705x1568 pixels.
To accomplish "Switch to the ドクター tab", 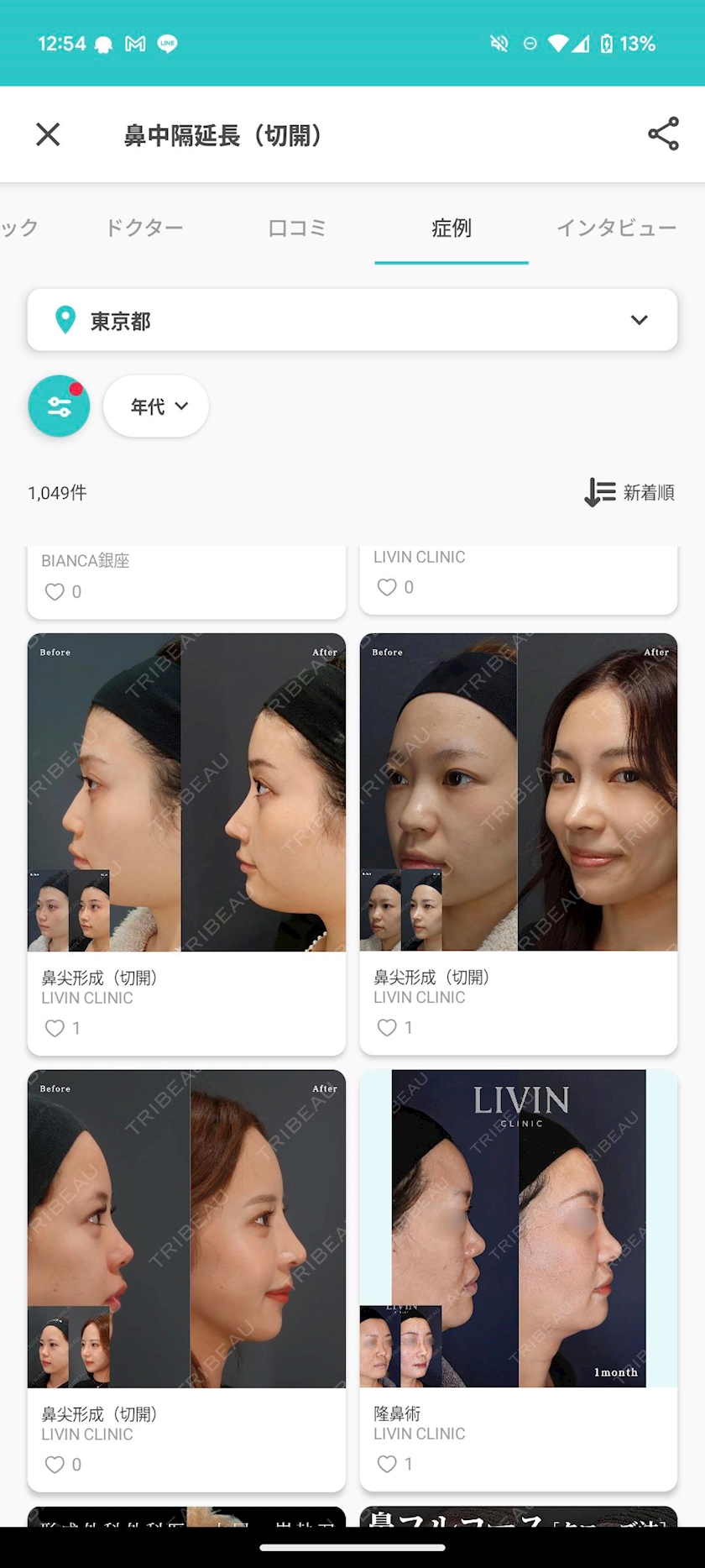I will pos(144,228).
